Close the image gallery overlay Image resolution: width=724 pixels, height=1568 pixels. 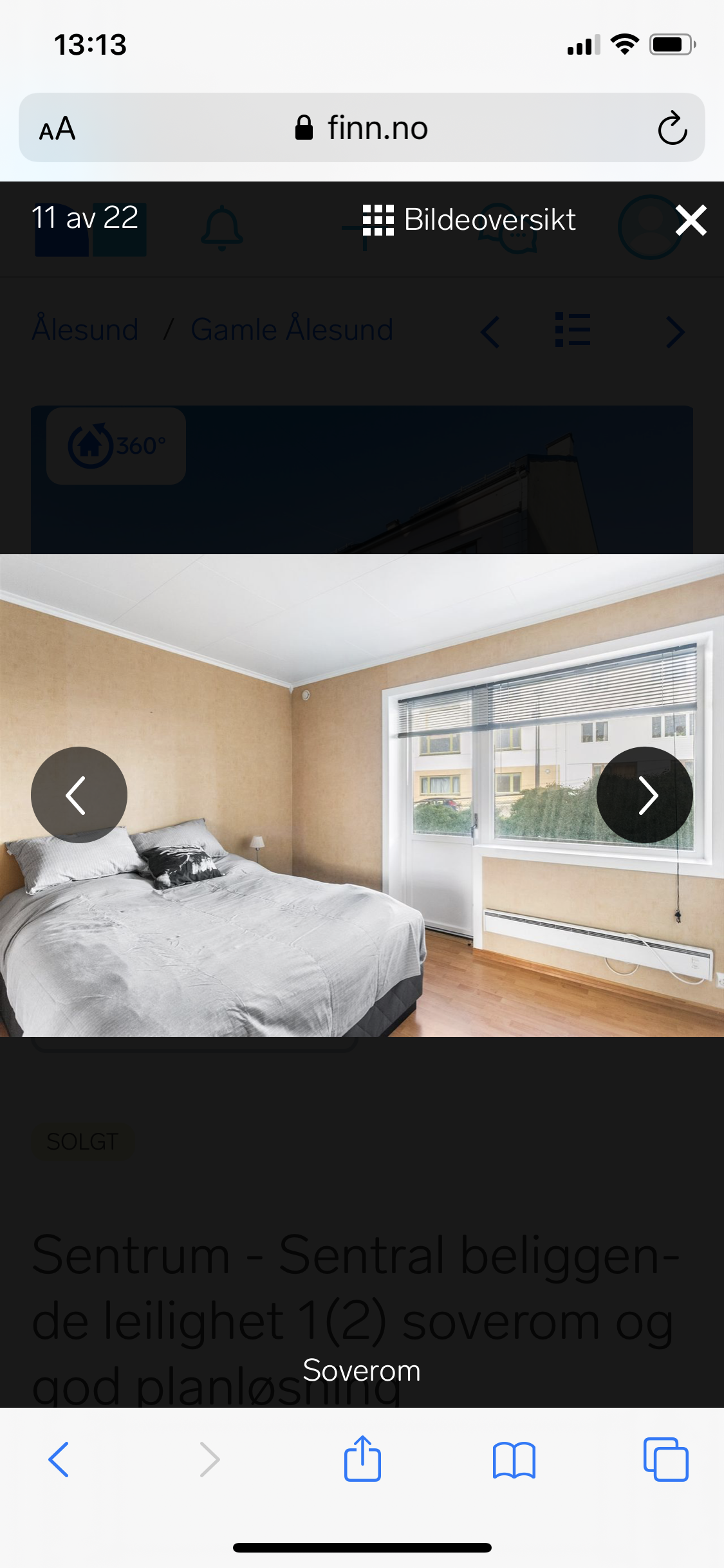[x=691, y=220]
